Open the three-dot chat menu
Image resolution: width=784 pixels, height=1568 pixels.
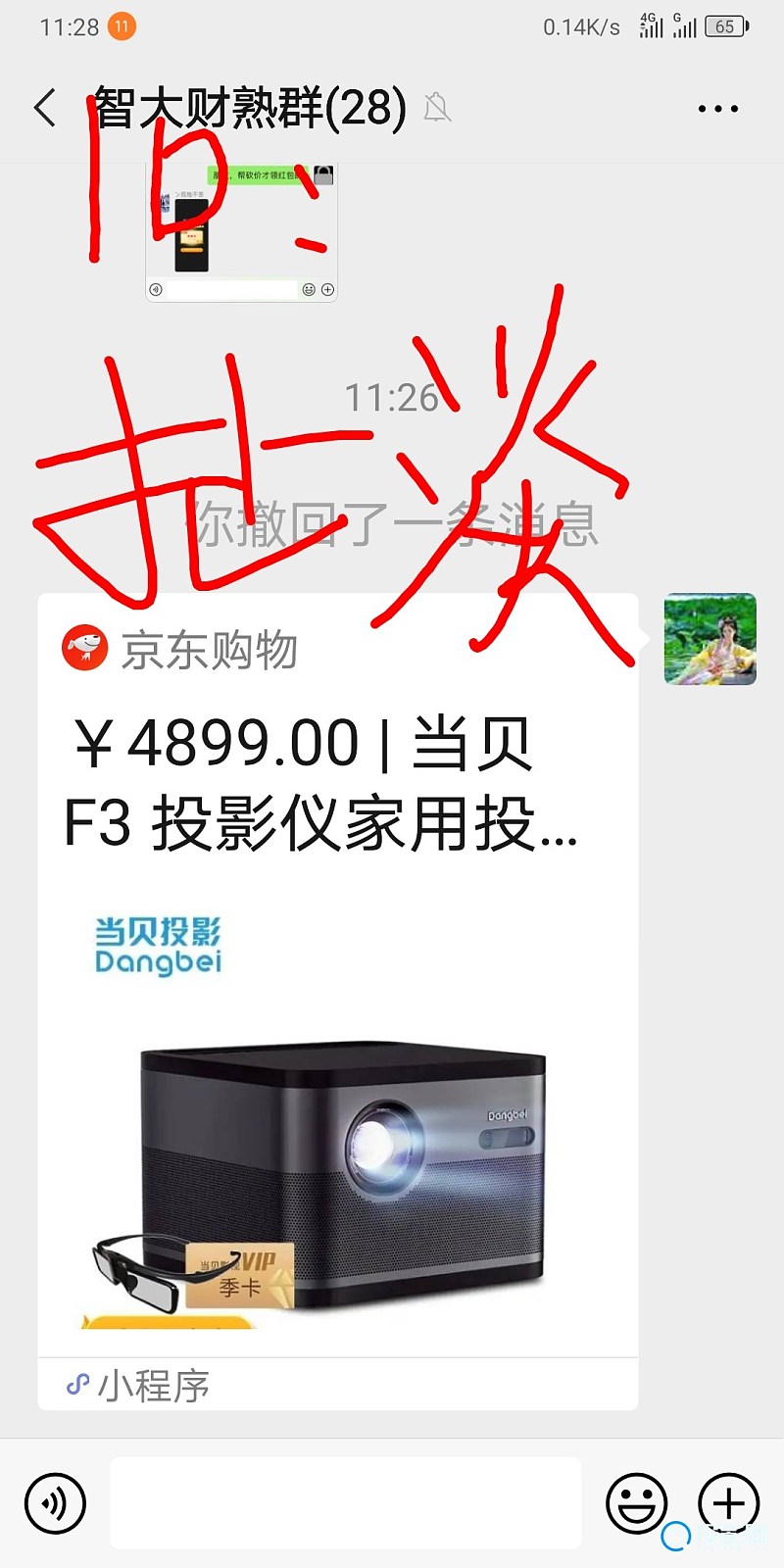click(717, 109)
